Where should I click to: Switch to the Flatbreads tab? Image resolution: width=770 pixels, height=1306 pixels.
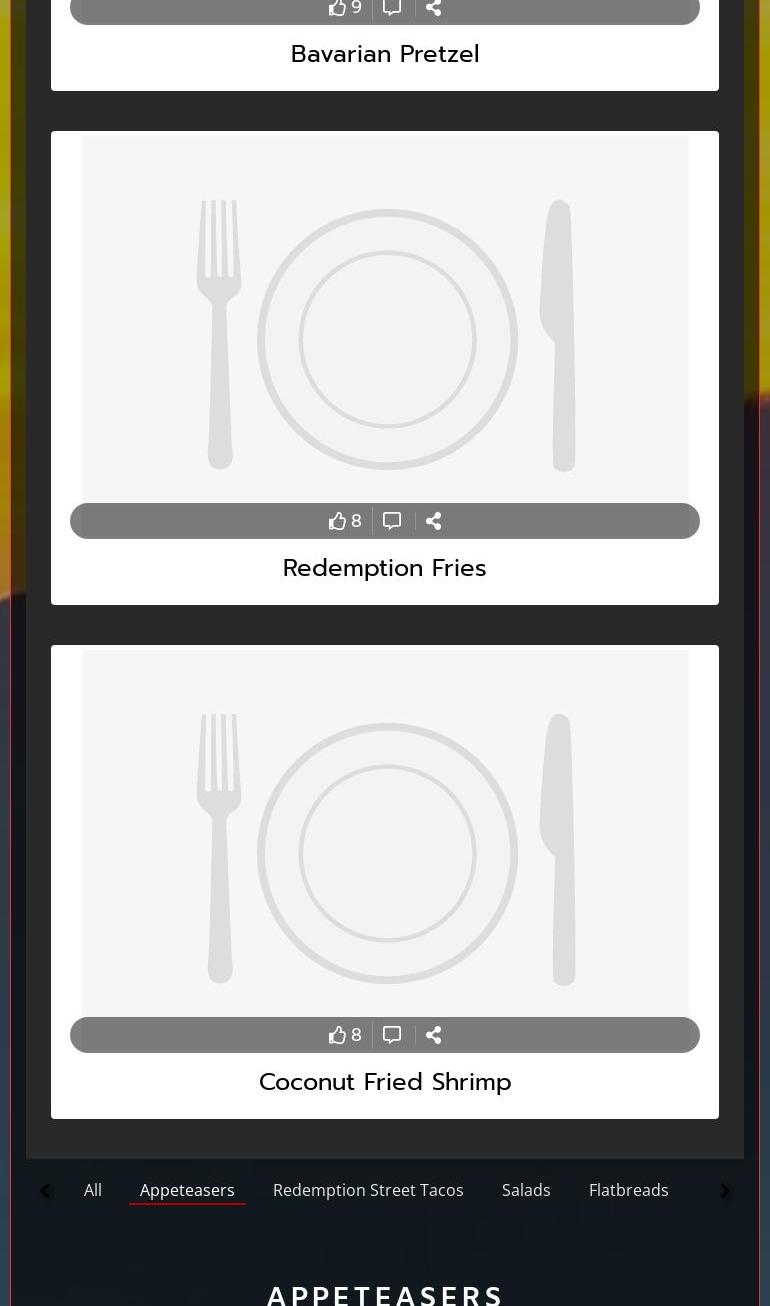628,1190
